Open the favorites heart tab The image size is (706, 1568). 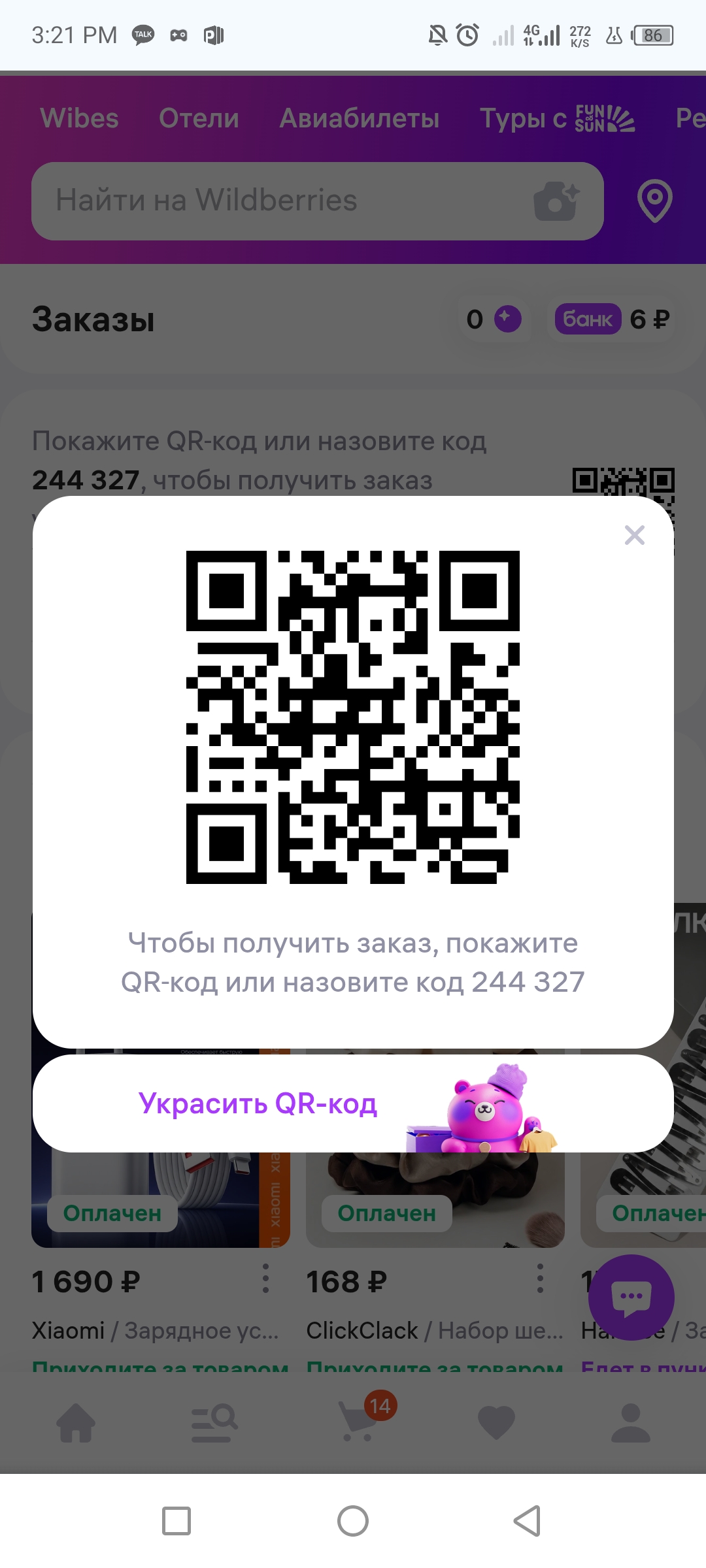496,1422
